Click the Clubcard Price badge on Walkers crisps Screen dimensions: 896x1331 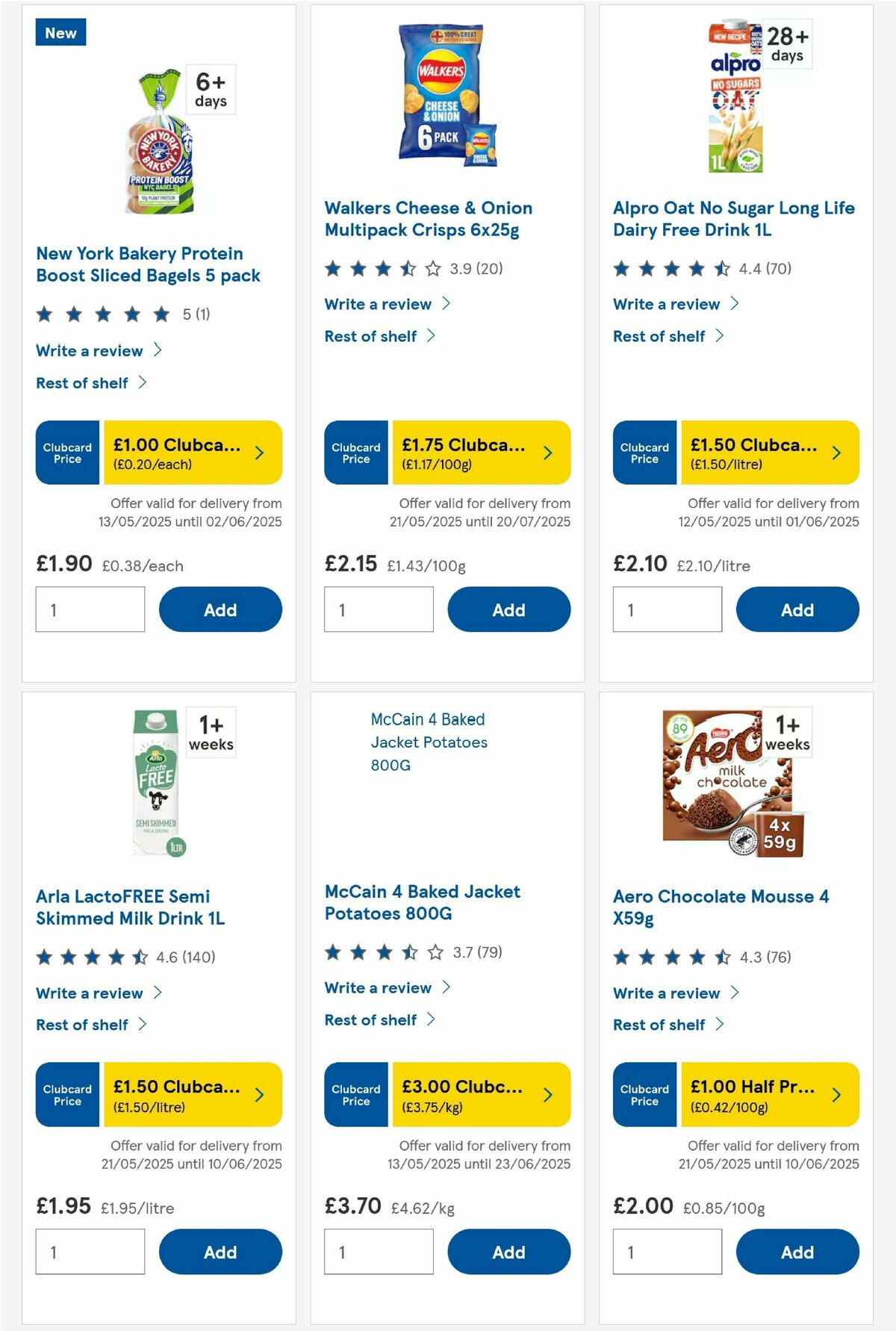click(356, 453)
